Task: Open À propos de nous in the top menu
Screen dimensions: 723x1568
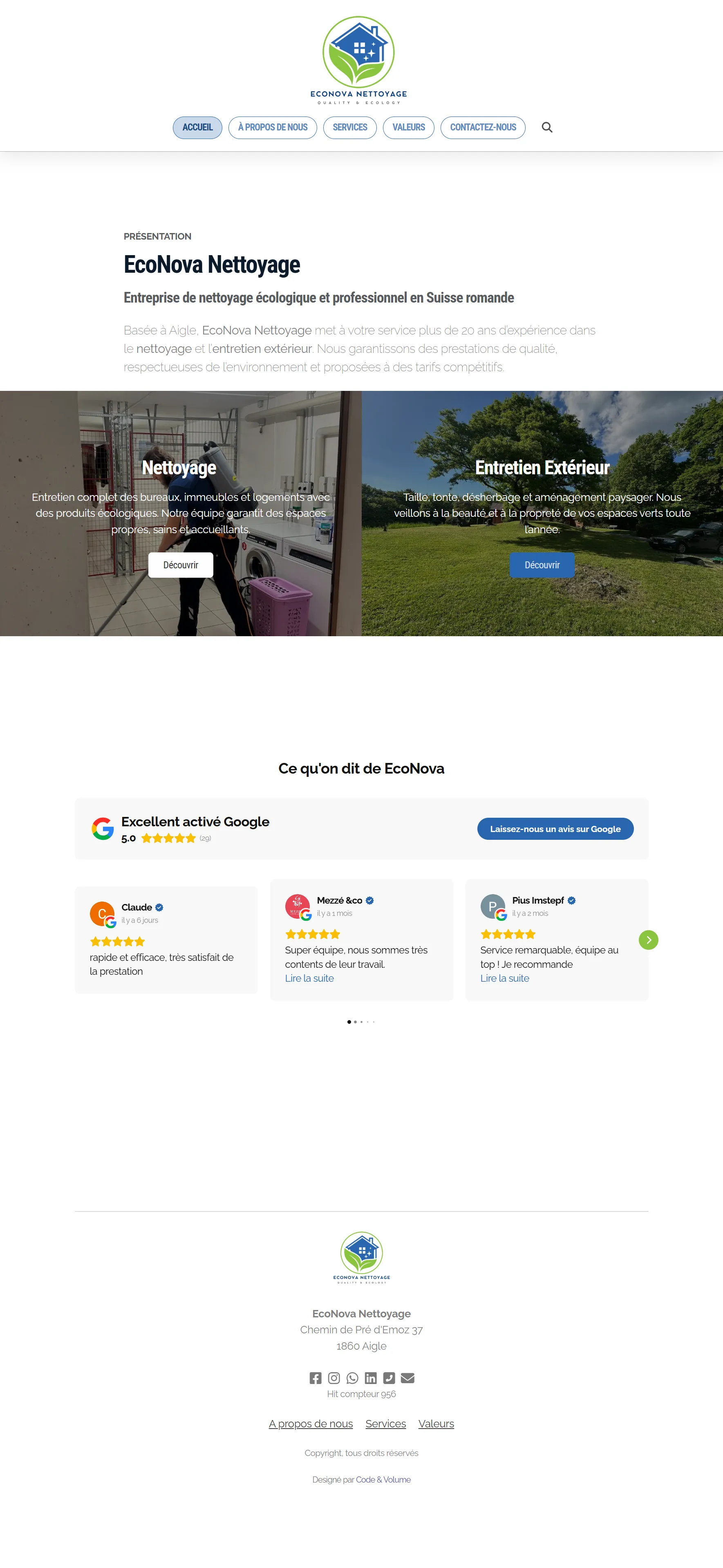Action: [273, 127]
